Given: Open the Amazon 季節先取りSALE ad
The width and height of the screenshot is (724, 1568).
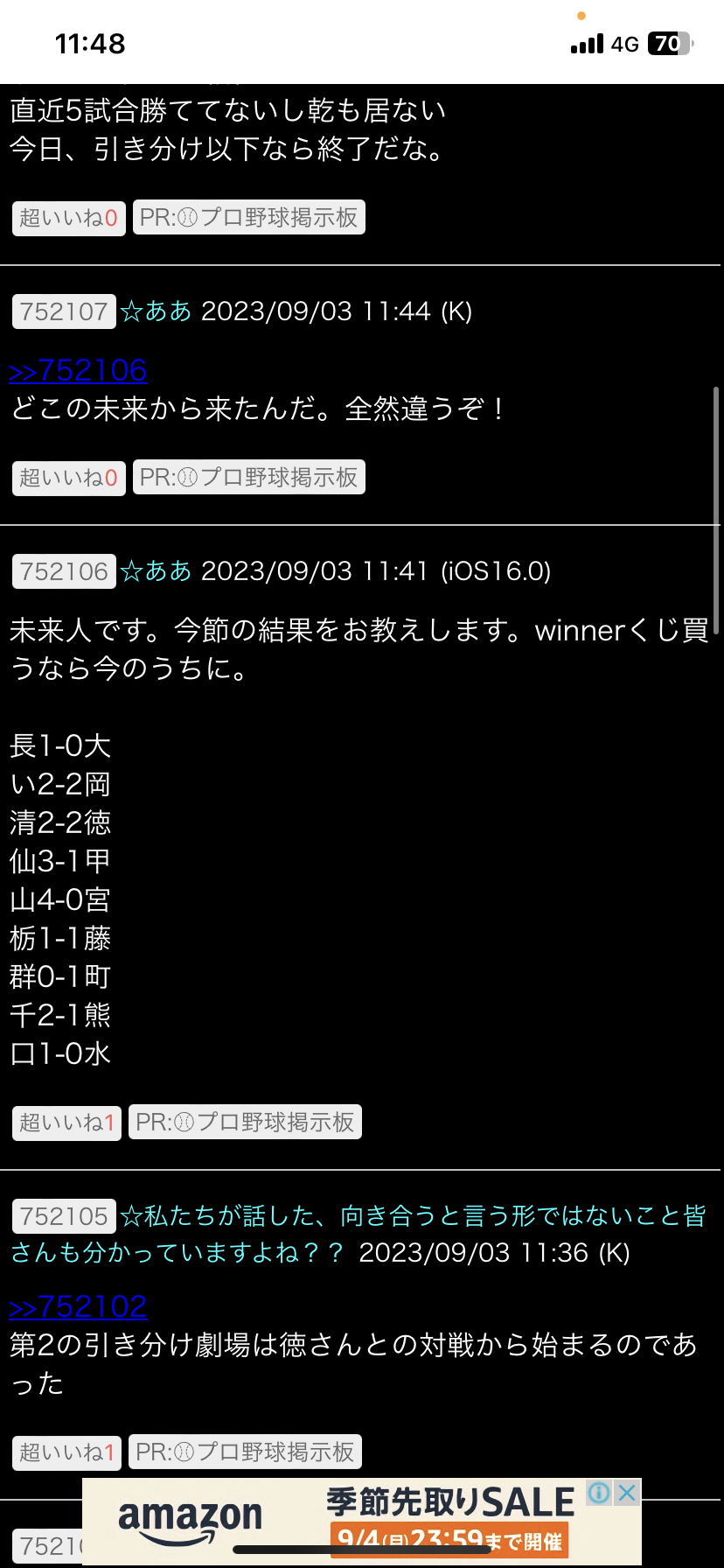Looking at the screenshot, I should pyautogui.click(x=350, y=1522).
